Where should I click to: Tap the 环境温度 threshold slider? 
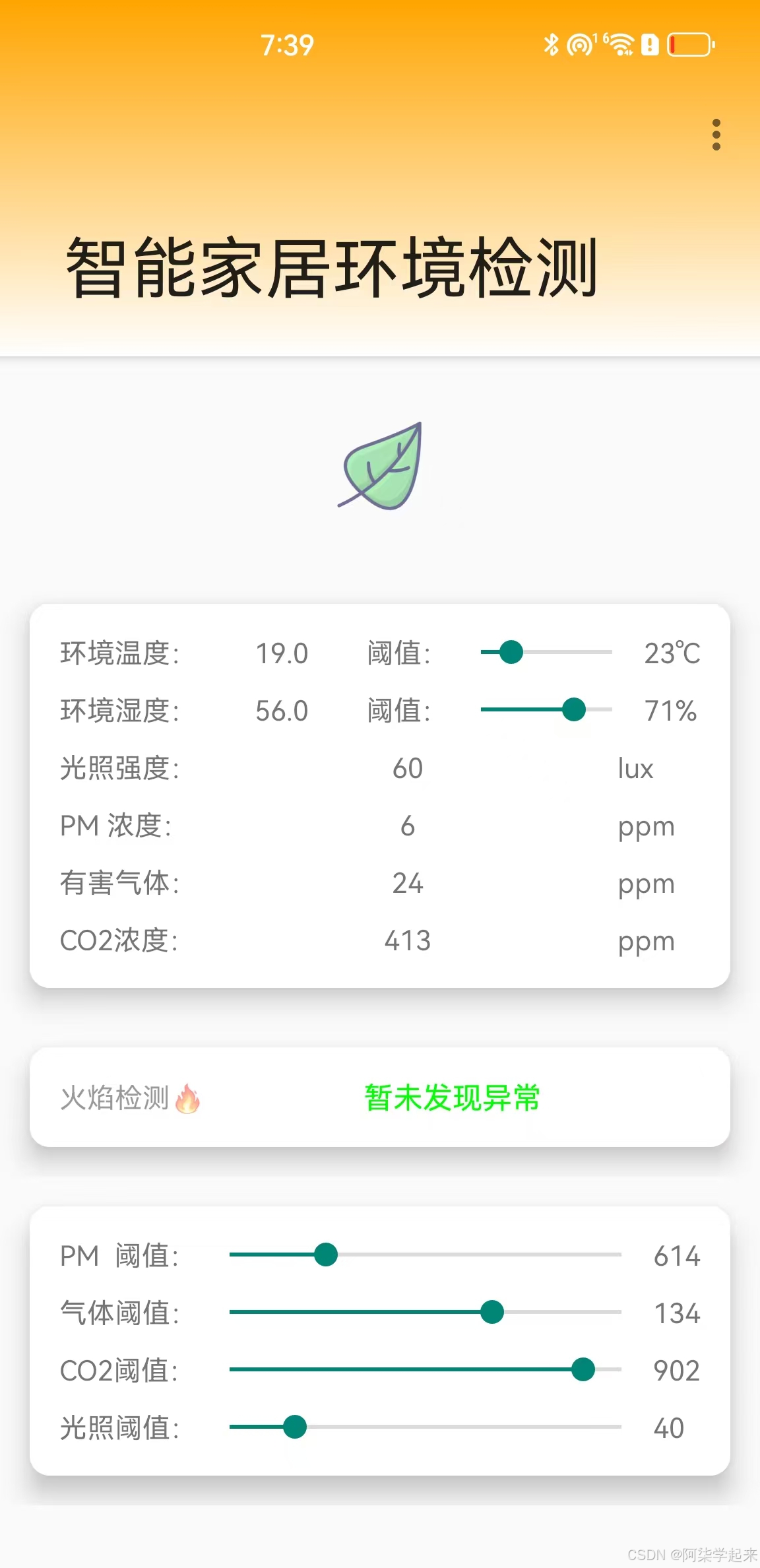pos(511,652)
